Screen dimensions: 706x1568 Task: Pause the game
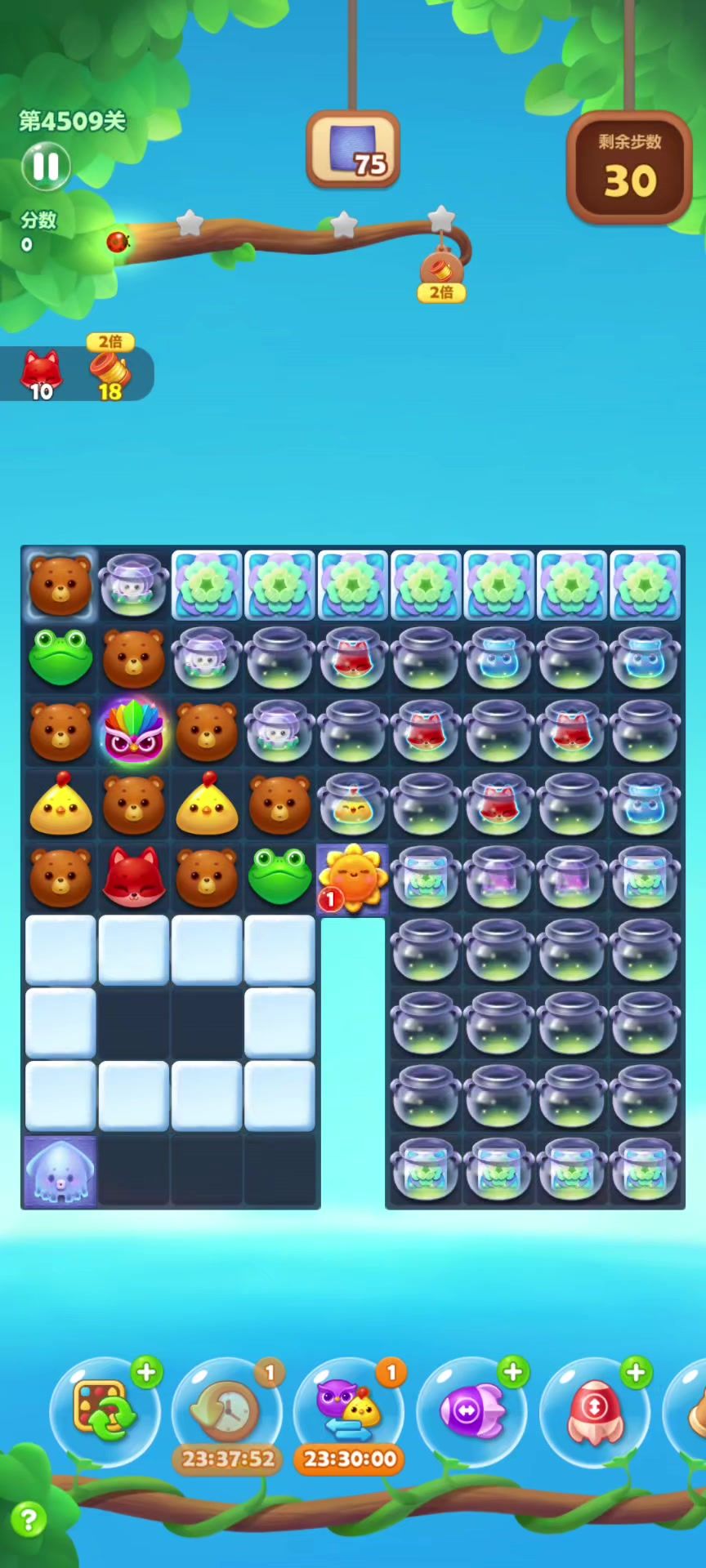click(x=46, y=166)
